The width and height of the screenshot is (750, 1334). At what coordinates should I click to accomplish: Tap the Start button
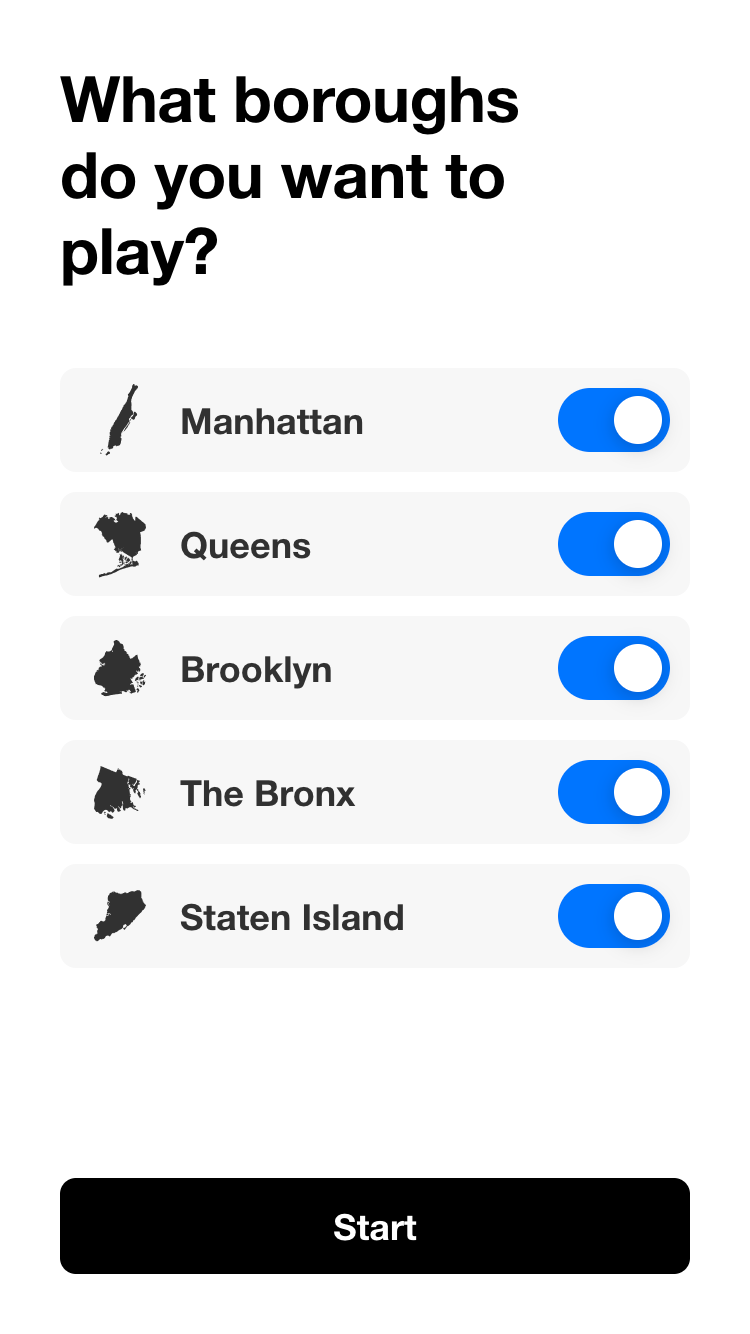(375, 1226)
